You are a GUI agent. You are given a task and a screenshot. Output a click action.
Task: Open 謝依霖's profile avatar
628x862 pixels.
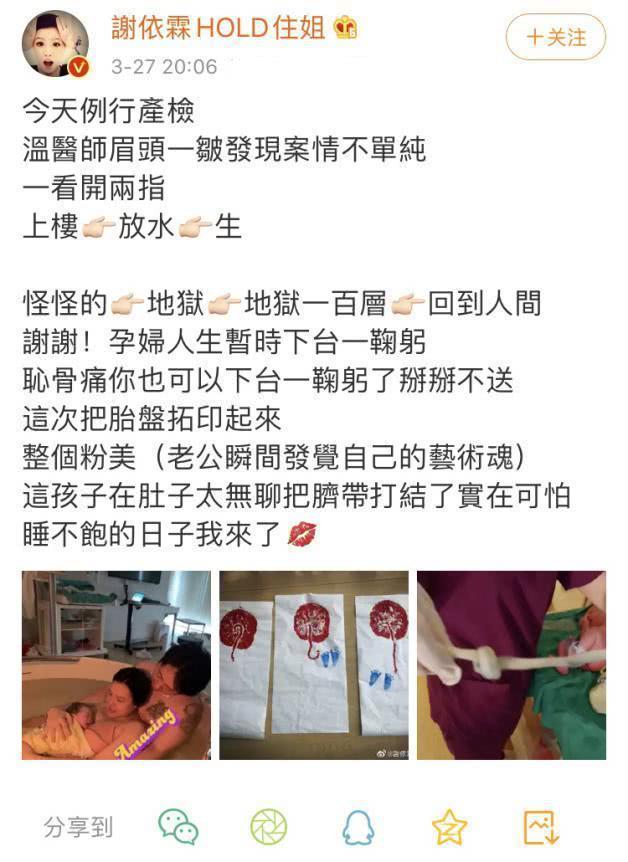pos(55,44)
